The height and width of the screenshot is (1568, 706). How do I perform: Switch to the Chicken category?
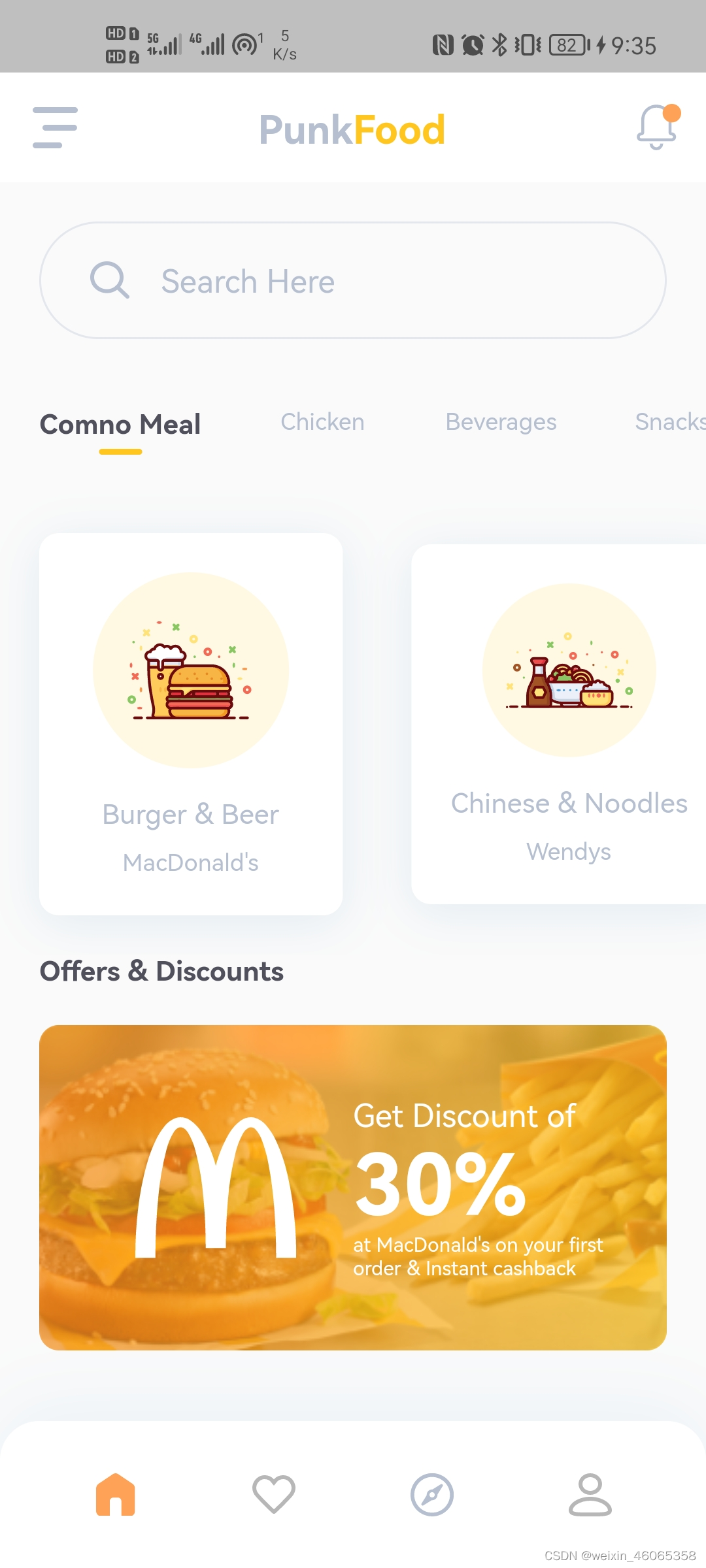point(322,422)
